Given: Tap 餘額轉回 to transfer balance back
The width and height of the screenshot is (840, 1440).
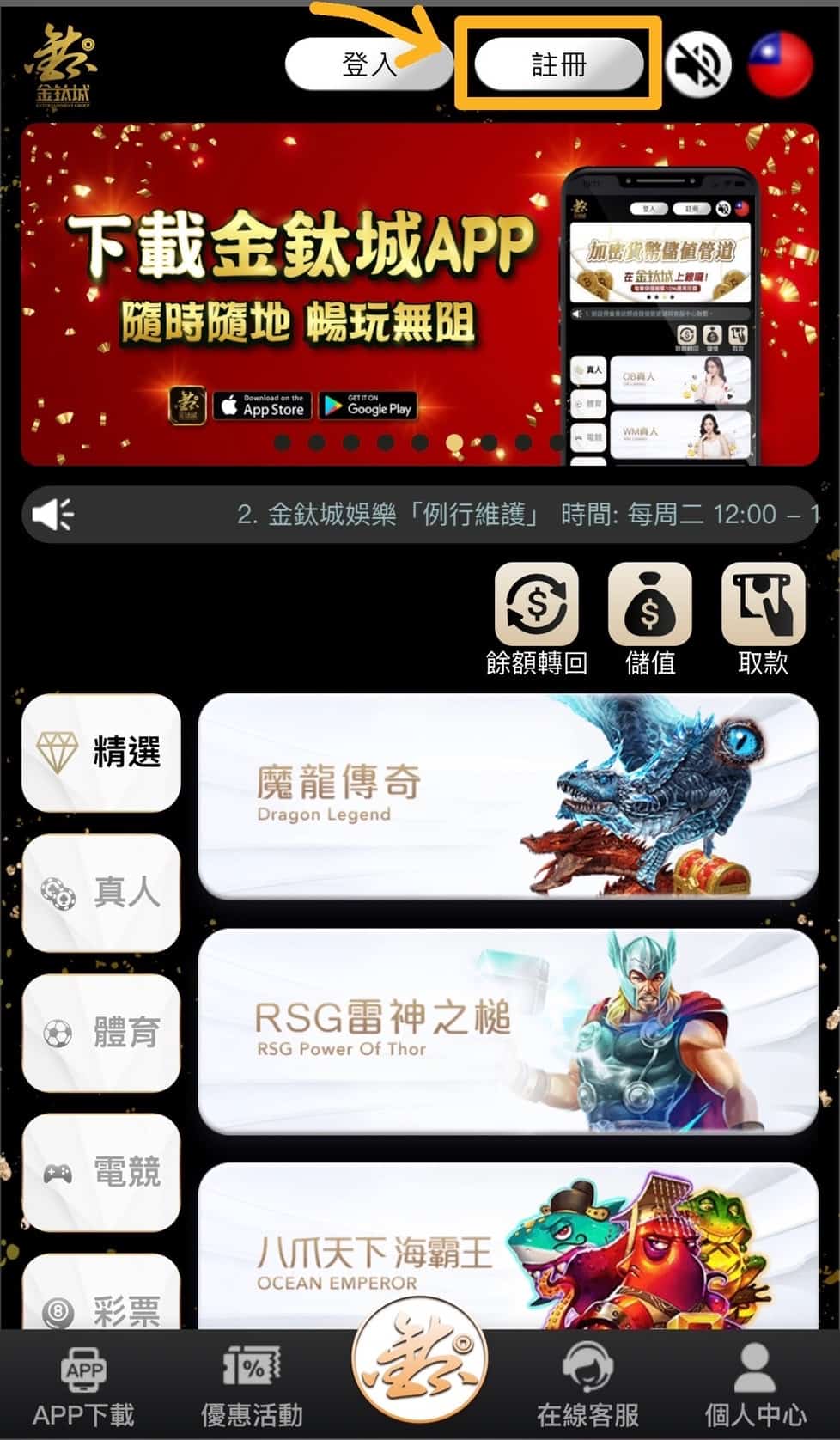Looking at the screenshot, I should click(536, 617).
